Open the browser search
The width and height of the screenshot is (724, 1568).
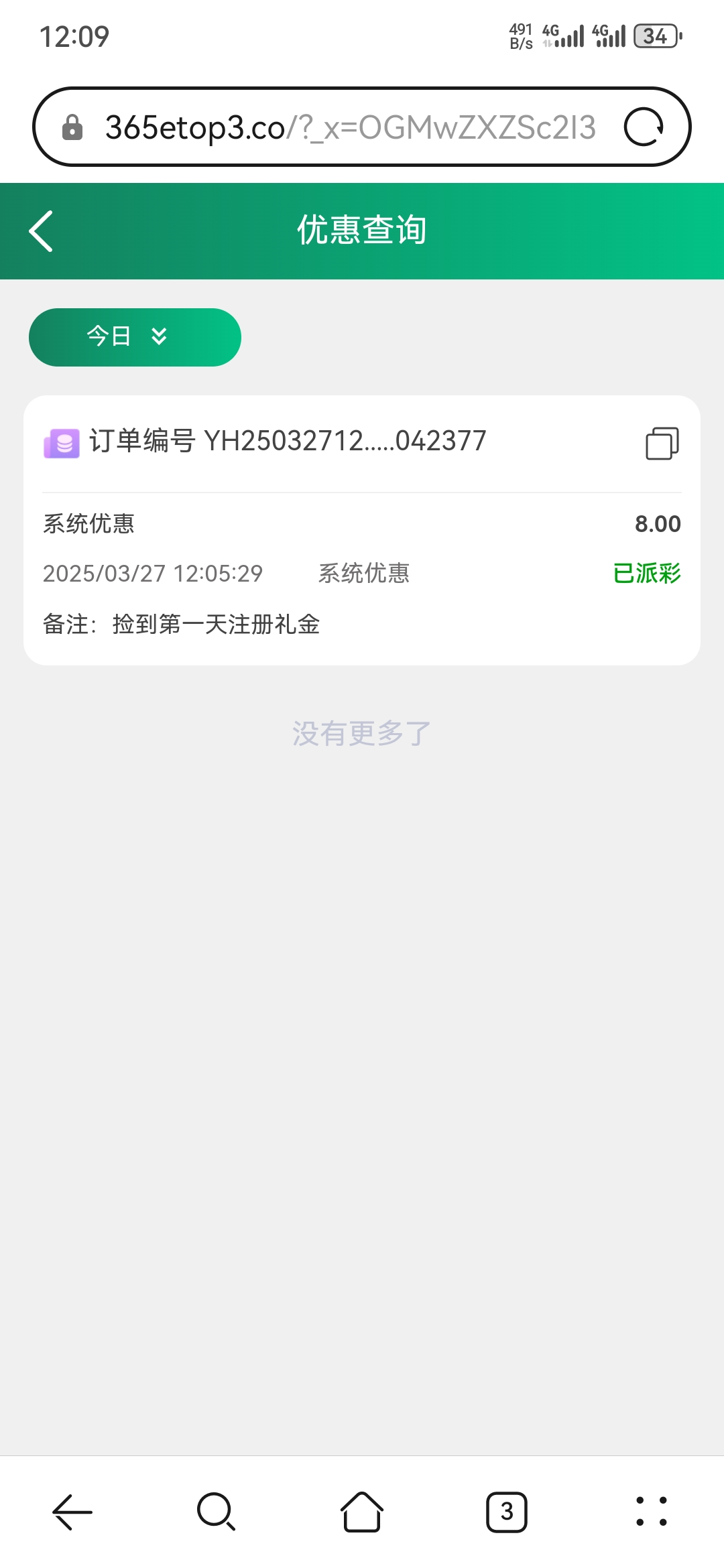pyautogui.click(x=217, y=1512)
